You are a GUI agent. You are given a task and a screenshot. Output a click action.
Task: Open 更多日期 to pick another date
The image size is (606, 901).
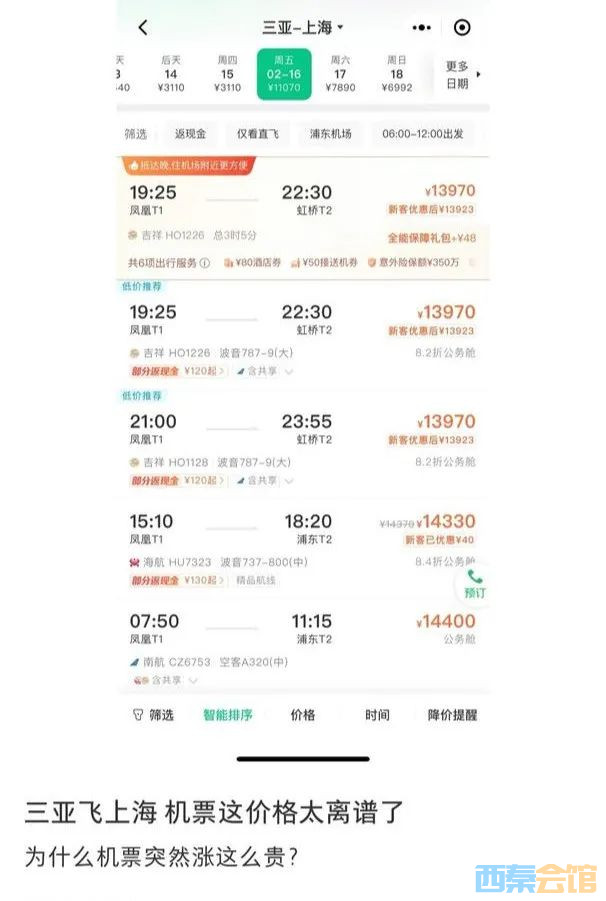[459, 75]
